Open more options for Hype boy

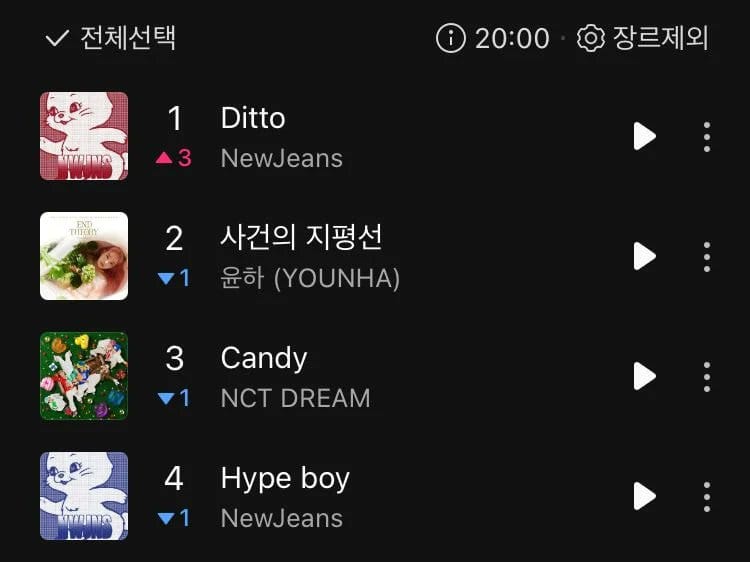[x=707, y=496]
